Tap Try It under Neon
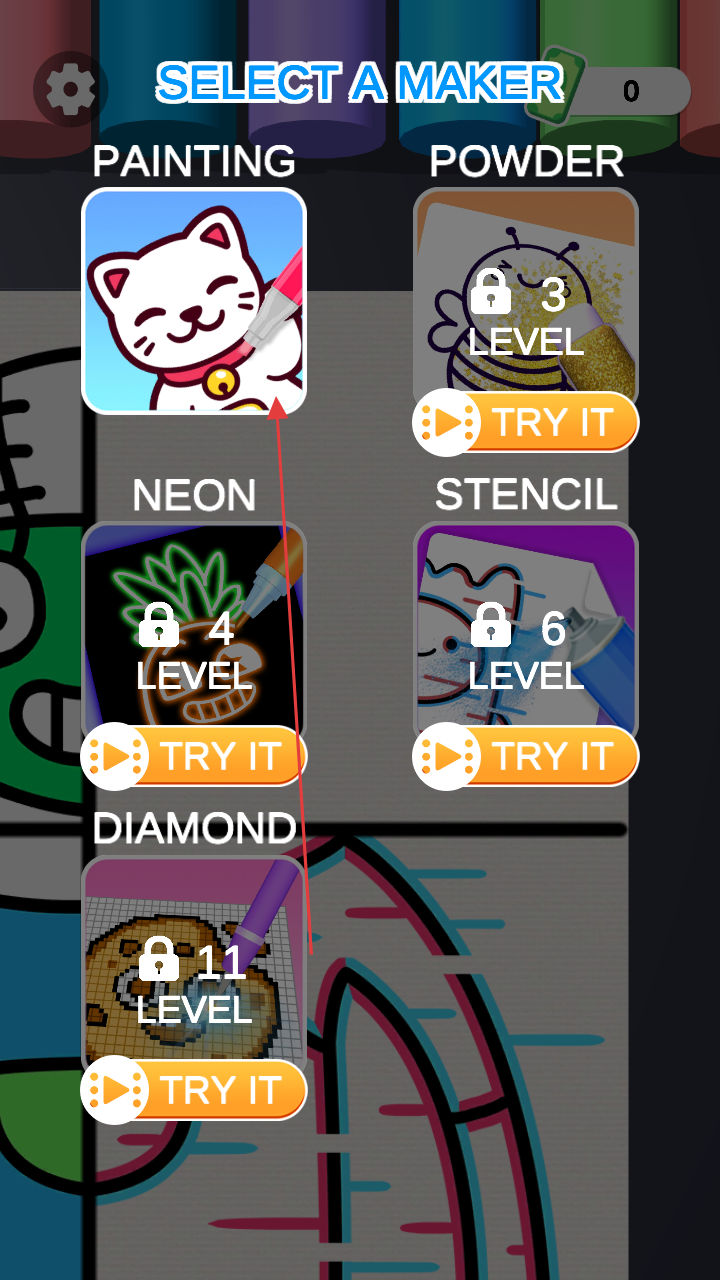This screenshot has height=1280, width=720. click(x=194, y=757)
